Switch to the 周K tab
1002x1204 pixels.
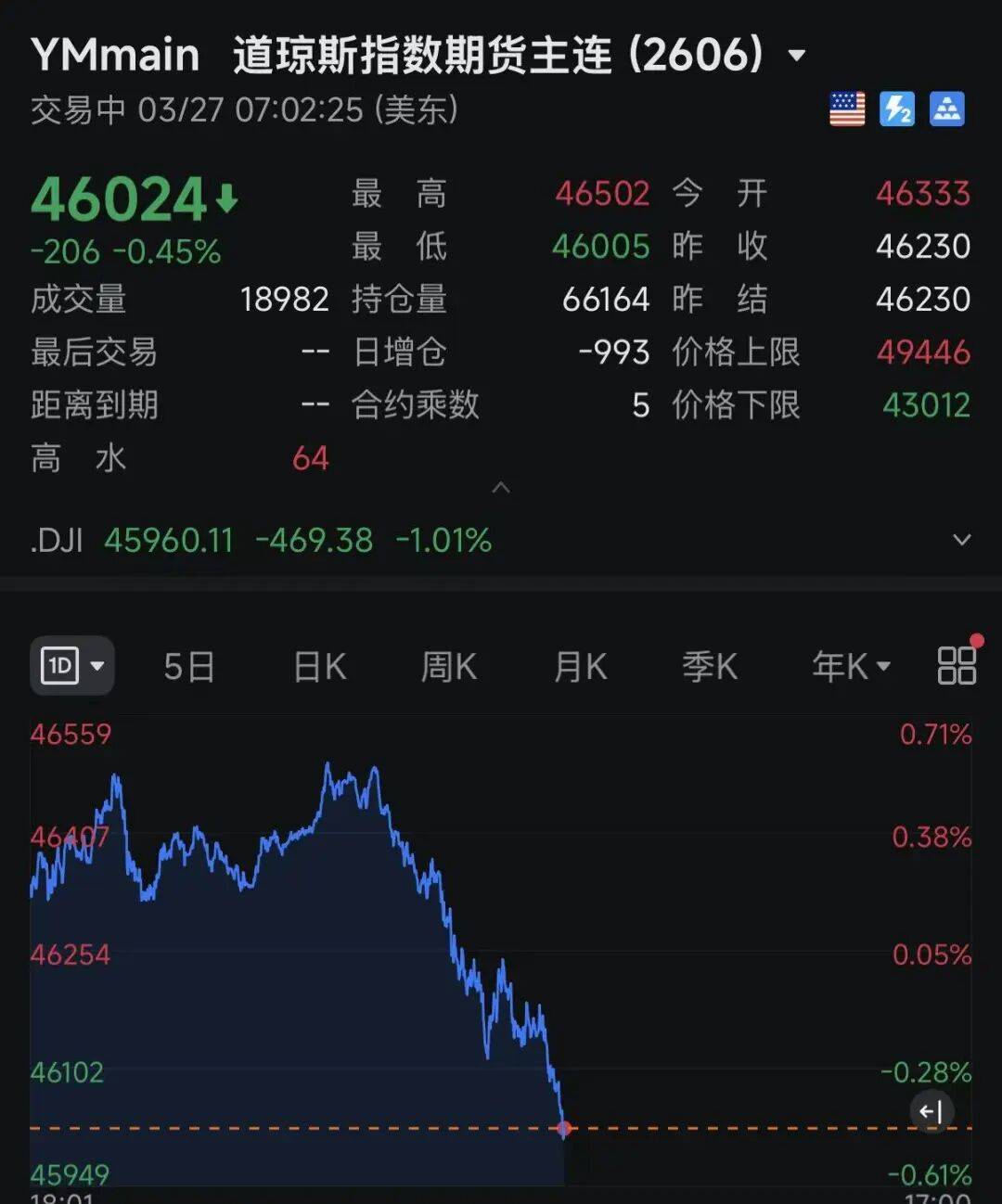(x=449, y=666)
